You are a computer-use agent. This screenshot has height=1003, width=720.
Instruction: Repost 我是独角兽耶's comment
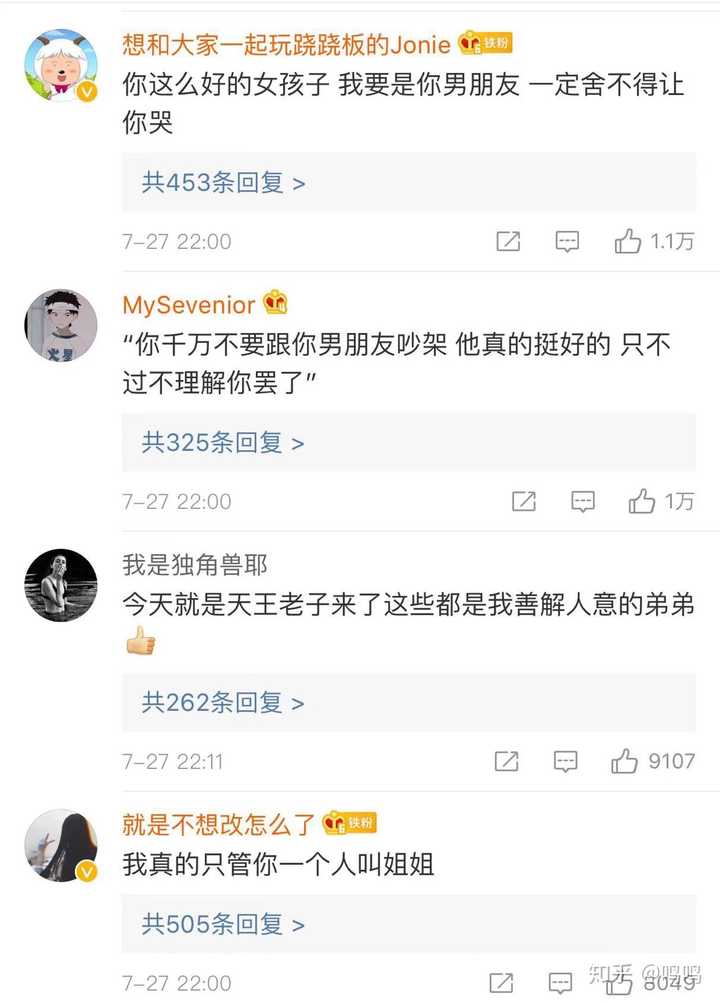click(506, 761)
